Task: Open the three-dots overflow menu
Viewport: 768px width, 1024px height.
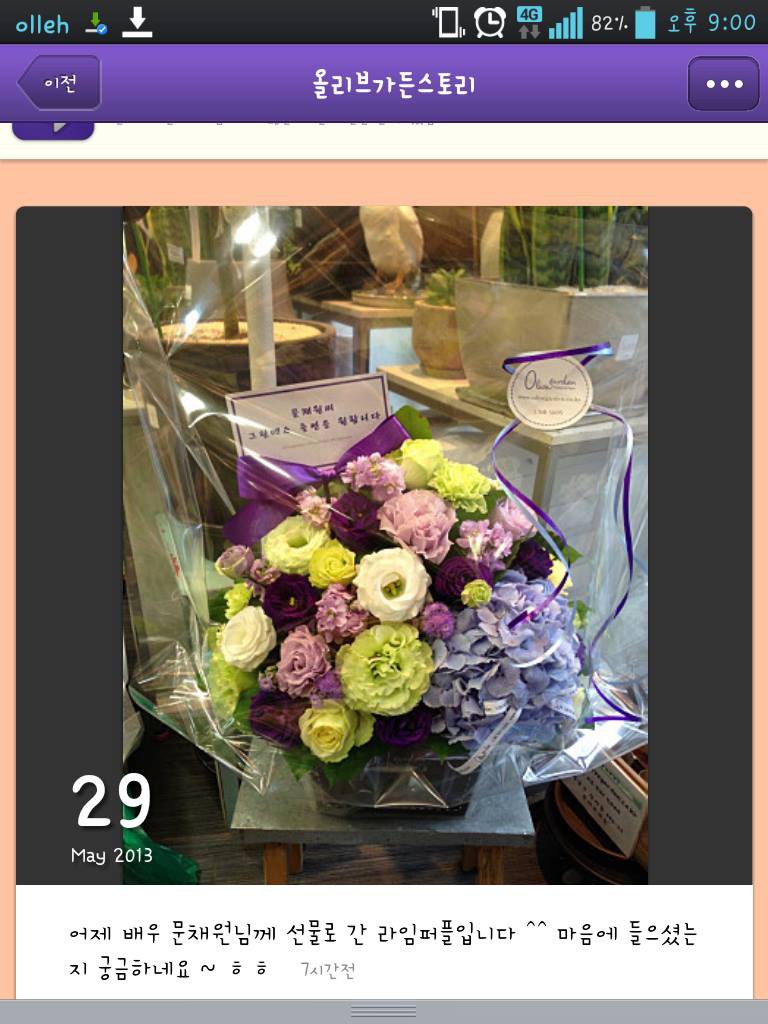Action: tap(723, 83)
